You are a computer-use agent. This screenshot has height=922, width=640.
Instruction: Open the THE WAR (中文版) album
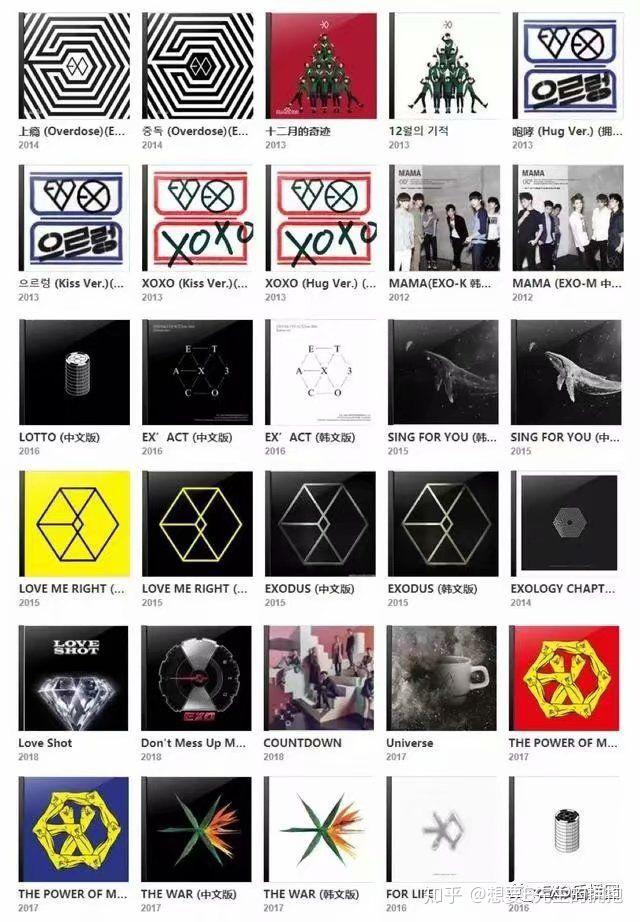pyautogui.click(x=197, y=830)
